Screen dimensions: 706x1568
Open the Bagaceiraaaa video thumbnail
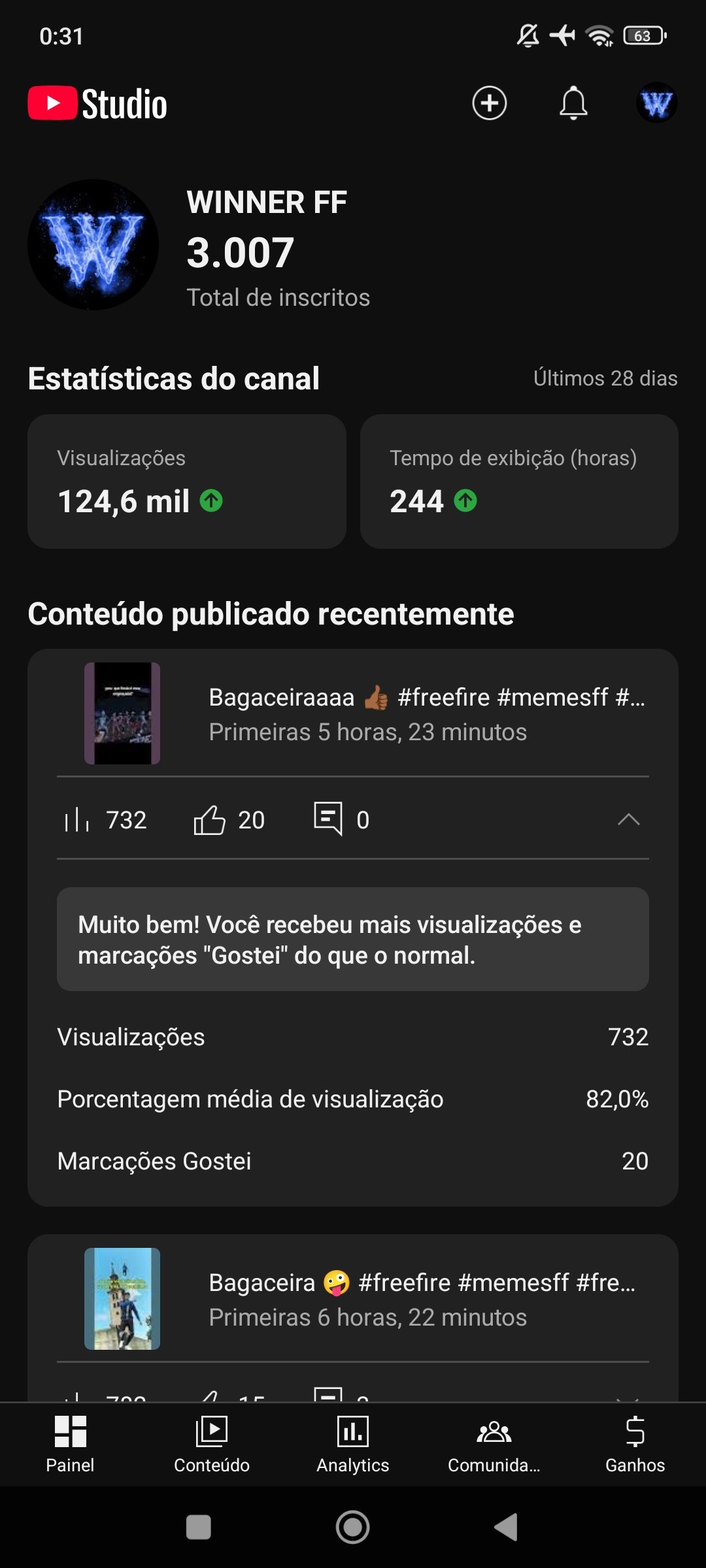[122, 713]
